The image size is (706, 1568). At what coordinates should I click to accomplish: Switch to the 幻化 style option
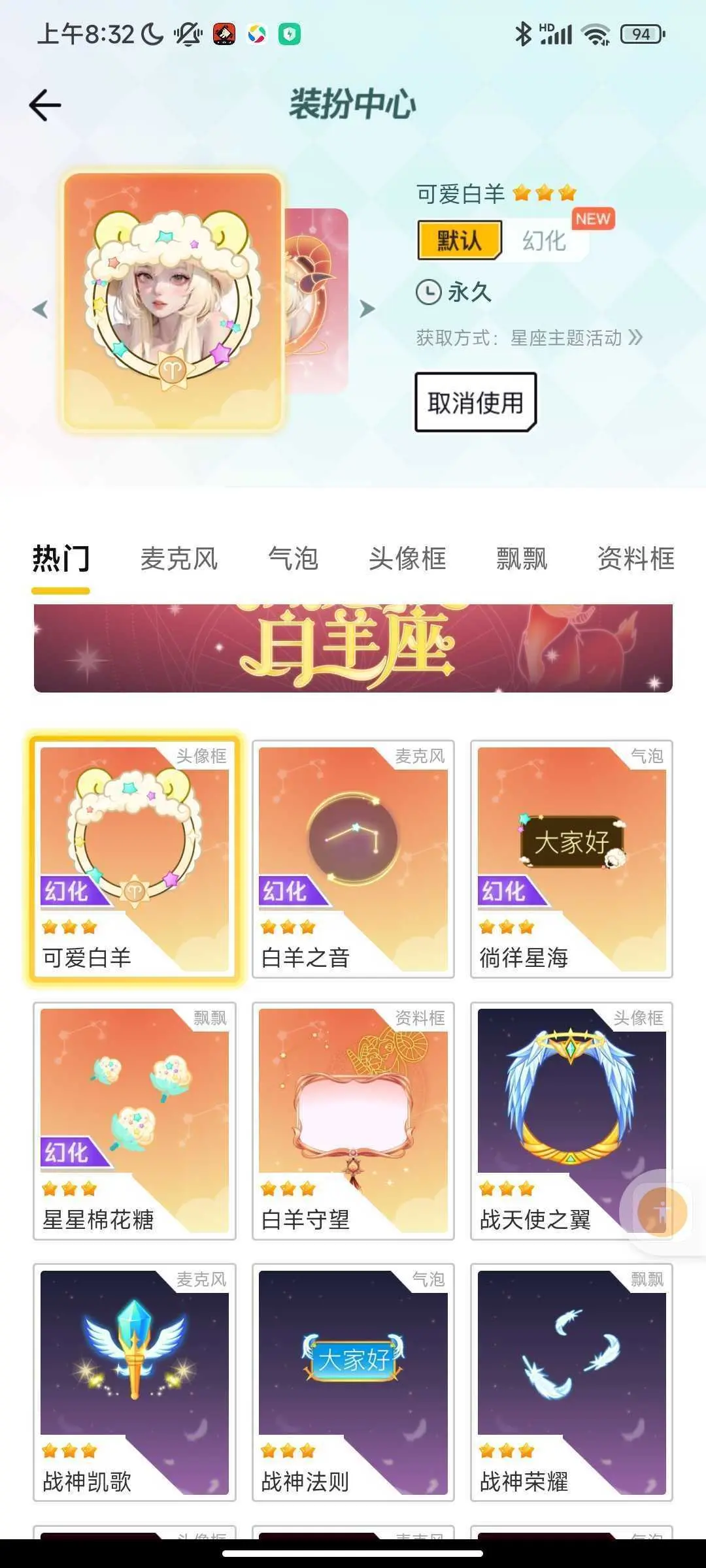544,240
